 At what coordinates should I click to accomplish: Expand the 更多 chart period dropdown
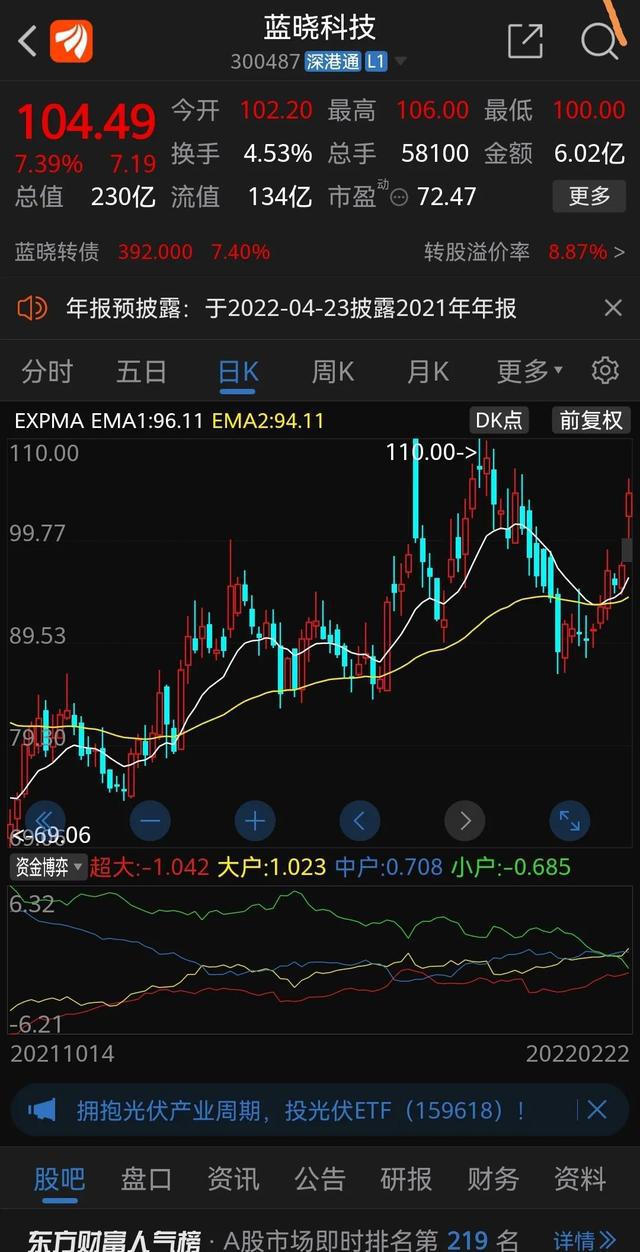pyautogui.click(x=529, y=372)
